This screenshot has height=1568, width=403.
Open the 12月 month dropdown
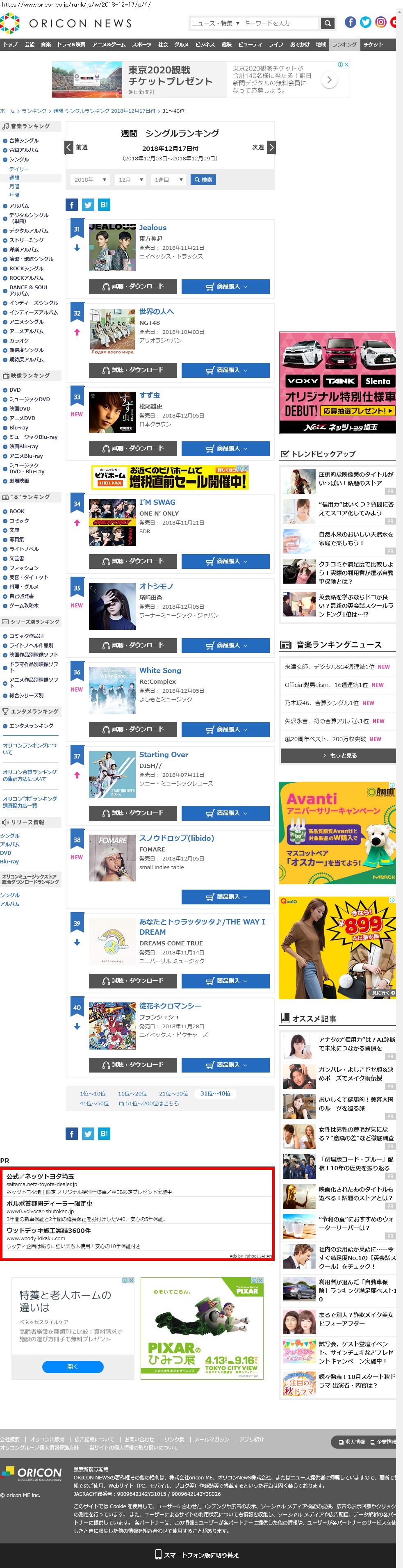coord(131,180)
